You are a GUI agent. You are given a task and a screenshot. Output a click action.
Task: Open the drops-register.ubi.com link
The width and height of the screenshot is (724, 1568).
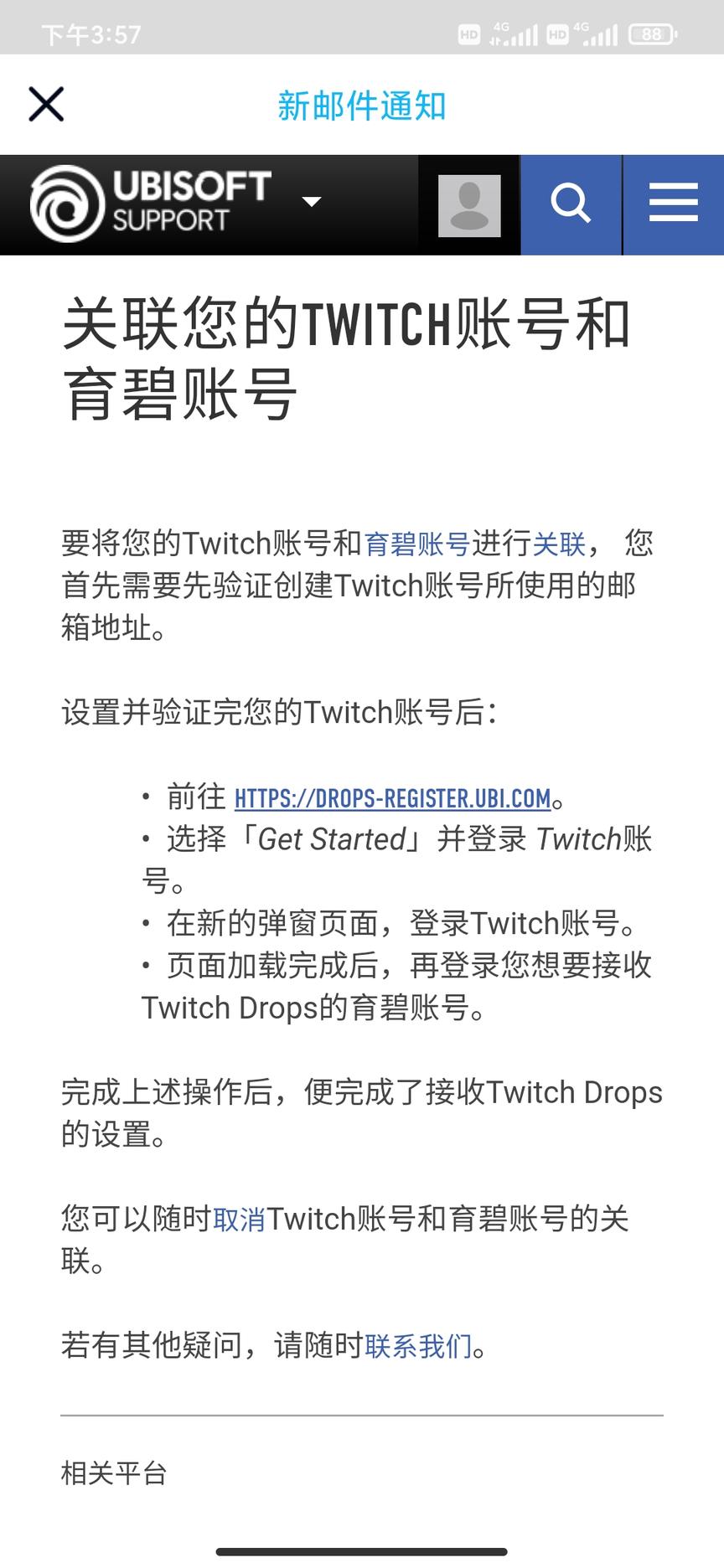click(x=392, y=798)
